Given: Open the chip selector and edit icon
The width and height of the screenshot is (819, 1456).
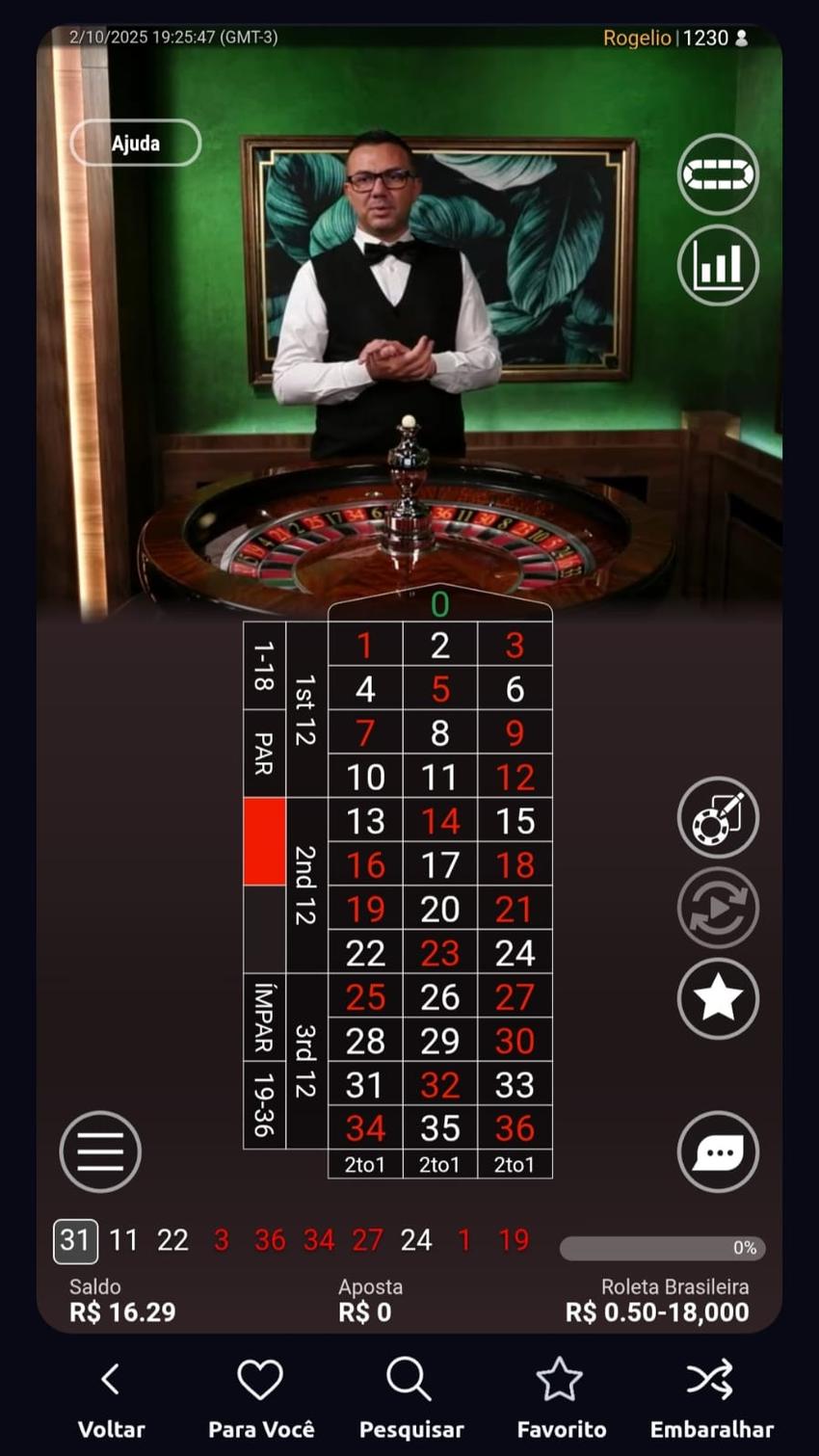Looking at the screenshot, I should click(x=718, y=818).
